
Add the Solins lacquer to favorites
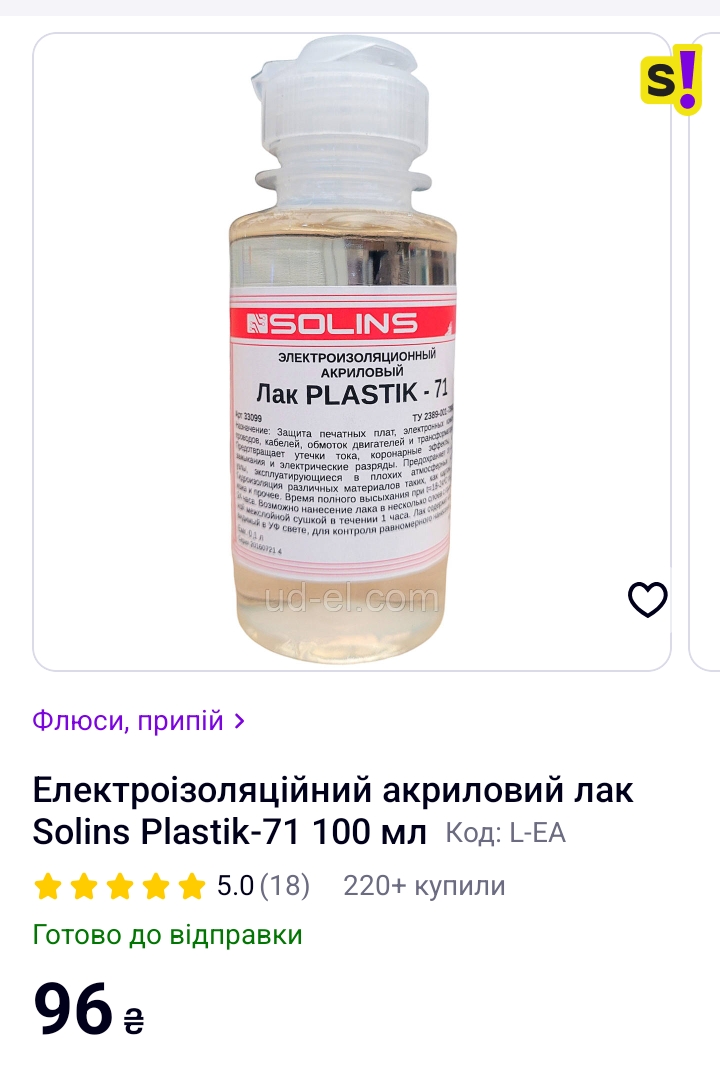tap(647, 600)
